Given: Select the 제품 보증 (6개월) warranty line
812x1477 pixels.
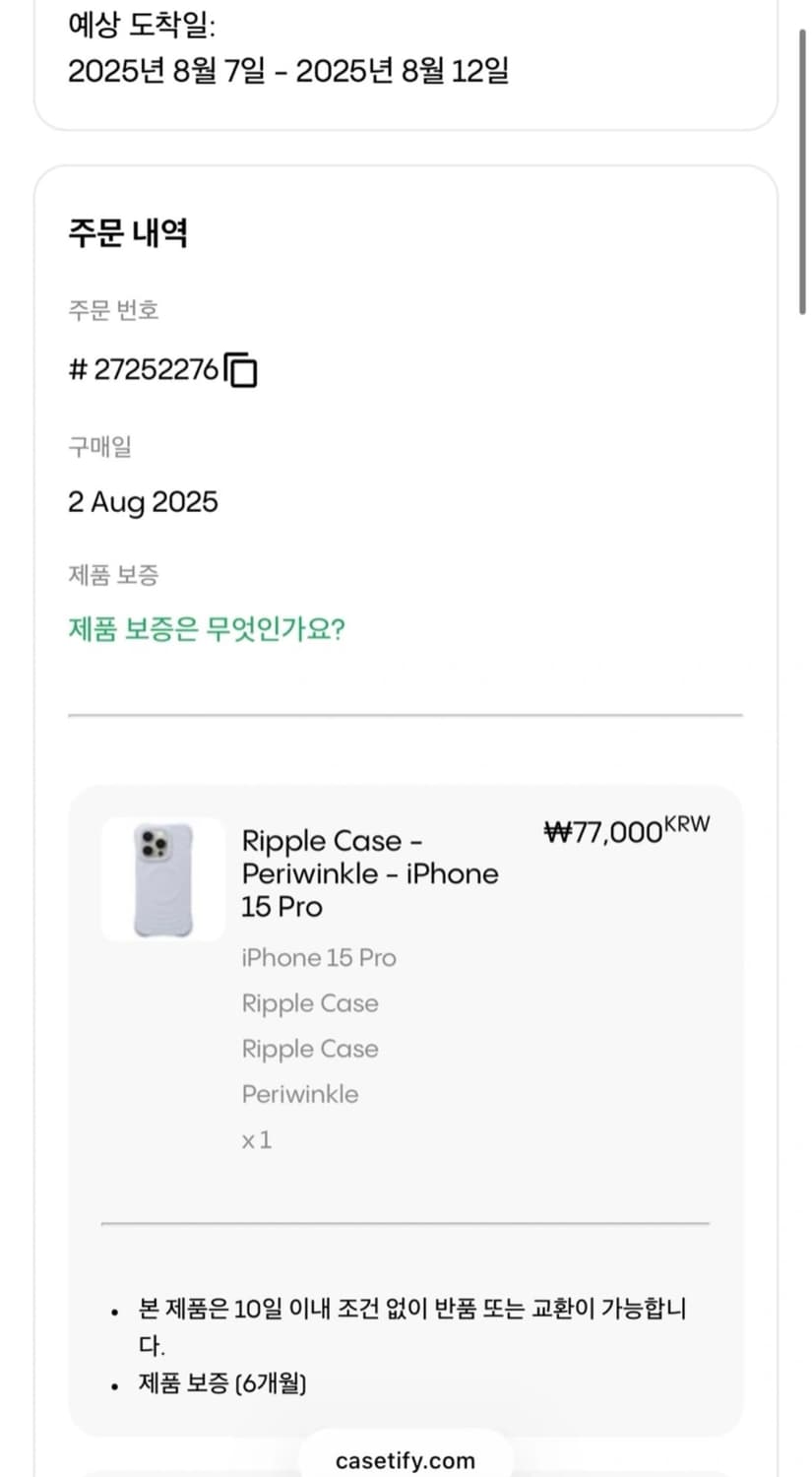Looking at the screenshot, I should (222, 1382).
